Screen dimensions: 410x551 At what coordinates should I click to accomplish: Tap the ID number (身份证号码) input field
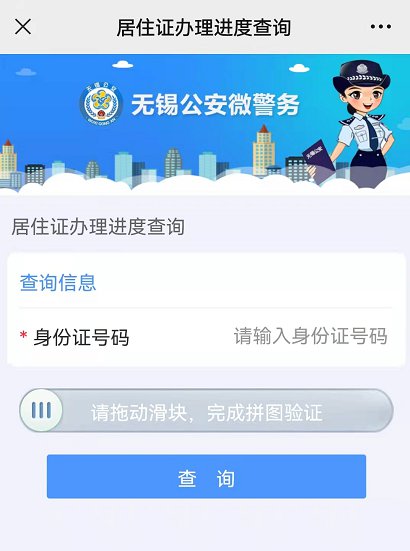tap(311, 336)
